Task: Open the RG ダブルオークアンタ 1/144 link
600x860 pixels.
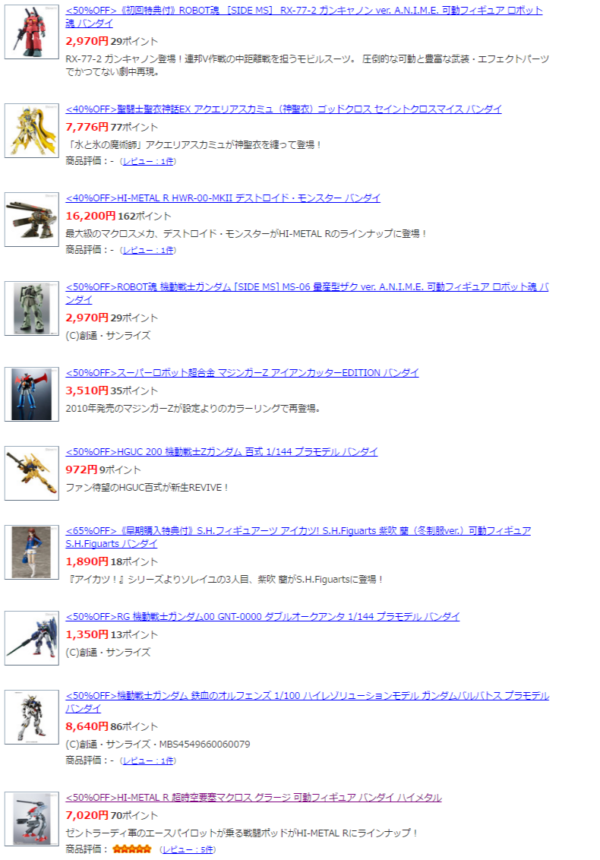Action: 262,617
